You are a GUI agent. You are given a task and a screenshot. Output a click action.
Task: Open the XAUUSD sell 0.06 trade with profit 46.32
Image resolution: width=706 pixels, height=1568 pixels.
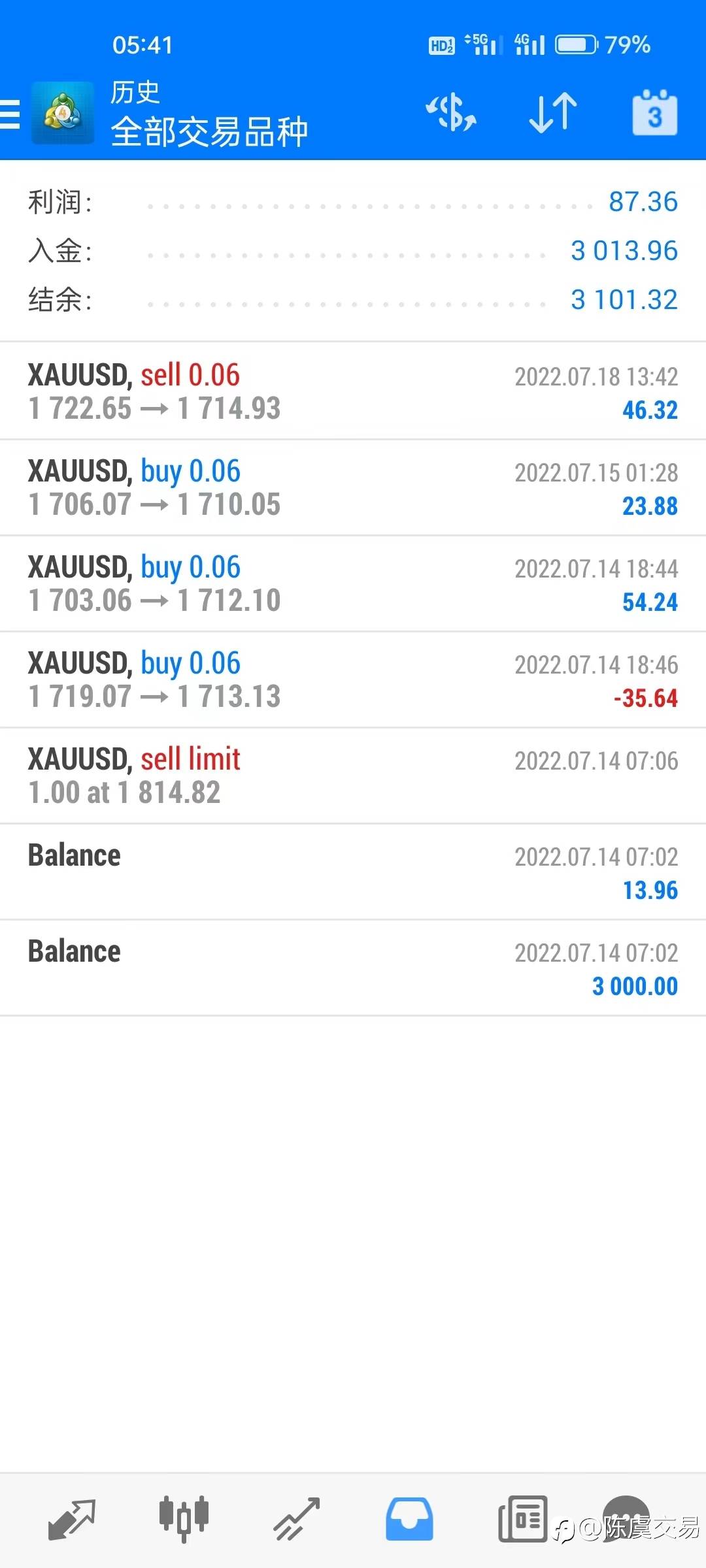tap(353, 391)
